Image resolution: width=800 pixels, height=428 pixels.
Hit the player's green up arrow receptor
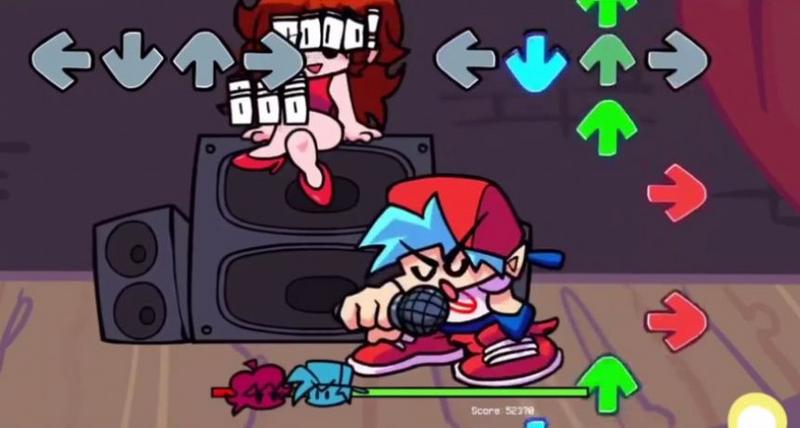coord(607,59)
